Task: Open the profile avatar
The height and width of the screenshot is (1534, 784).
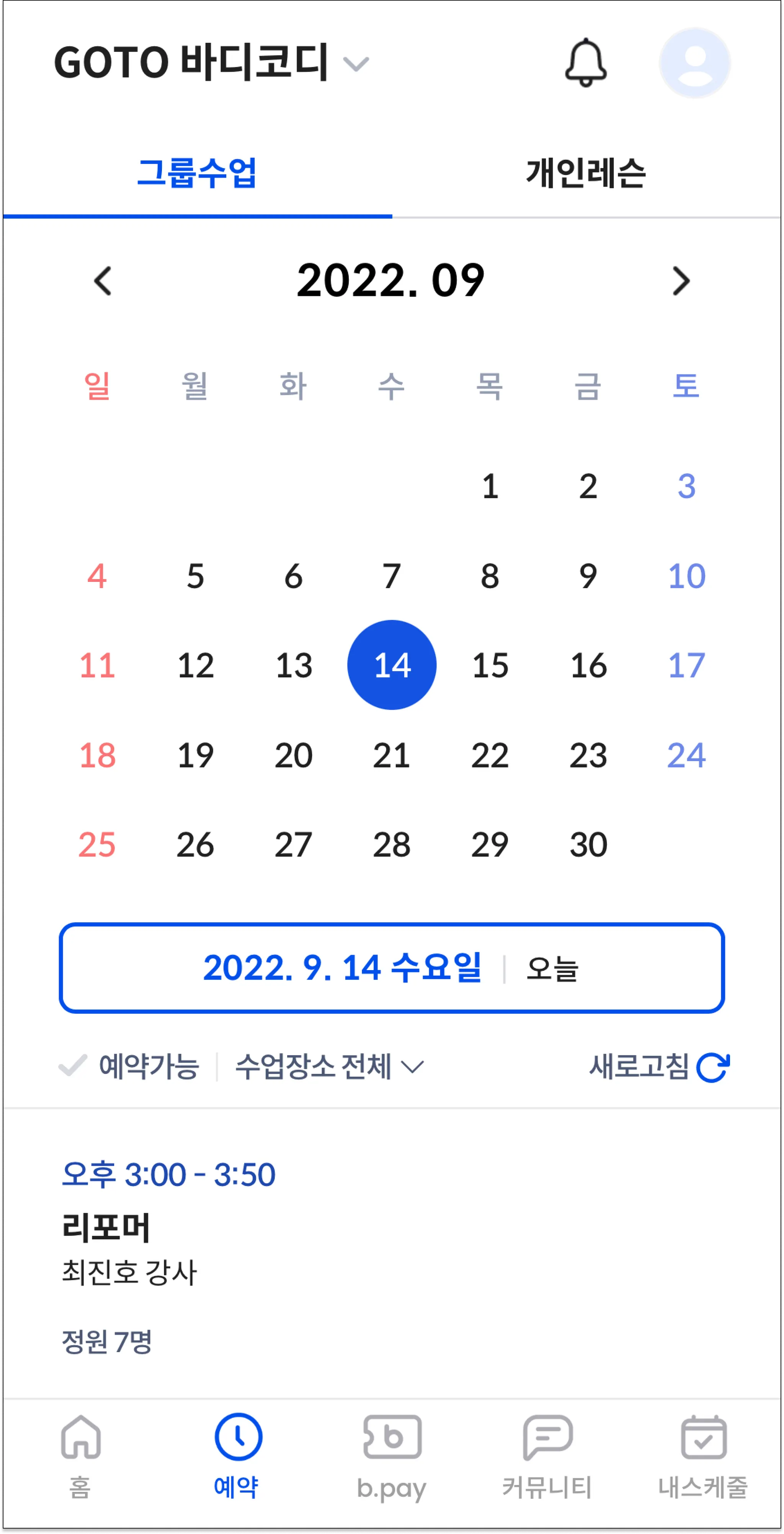Action: click(694, 62)
